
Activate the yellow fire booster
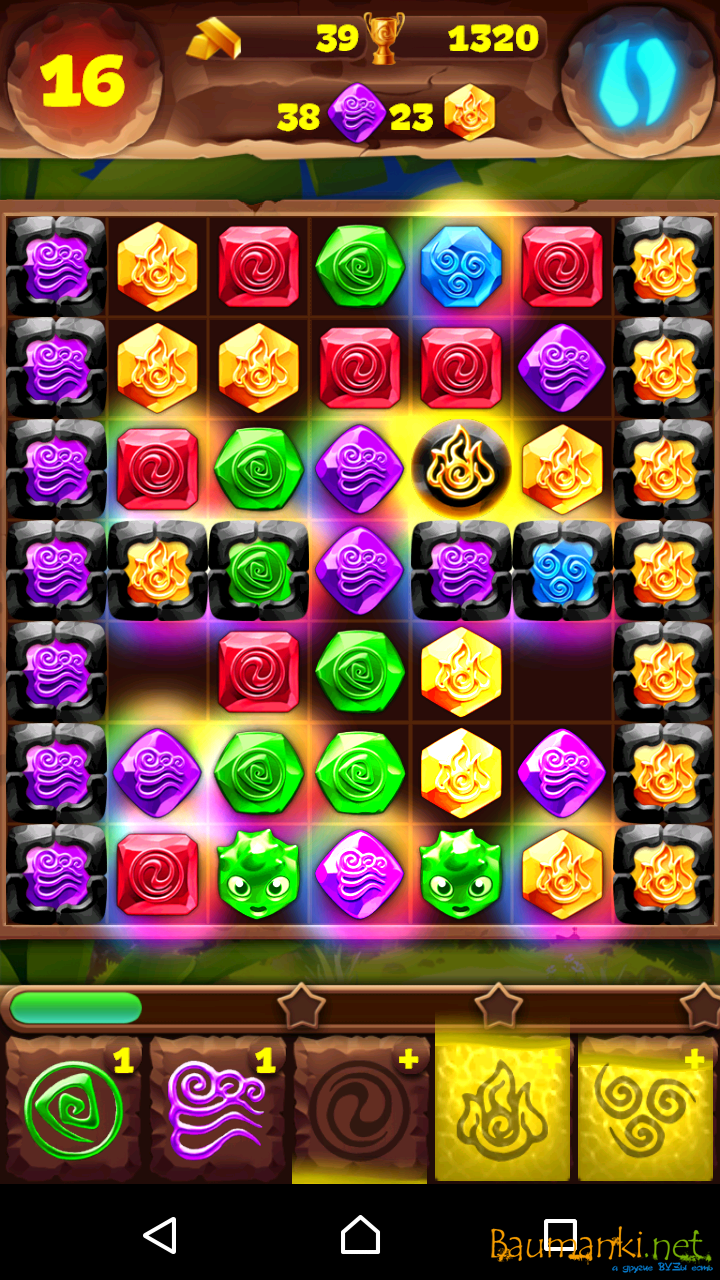pos(503,1108)
